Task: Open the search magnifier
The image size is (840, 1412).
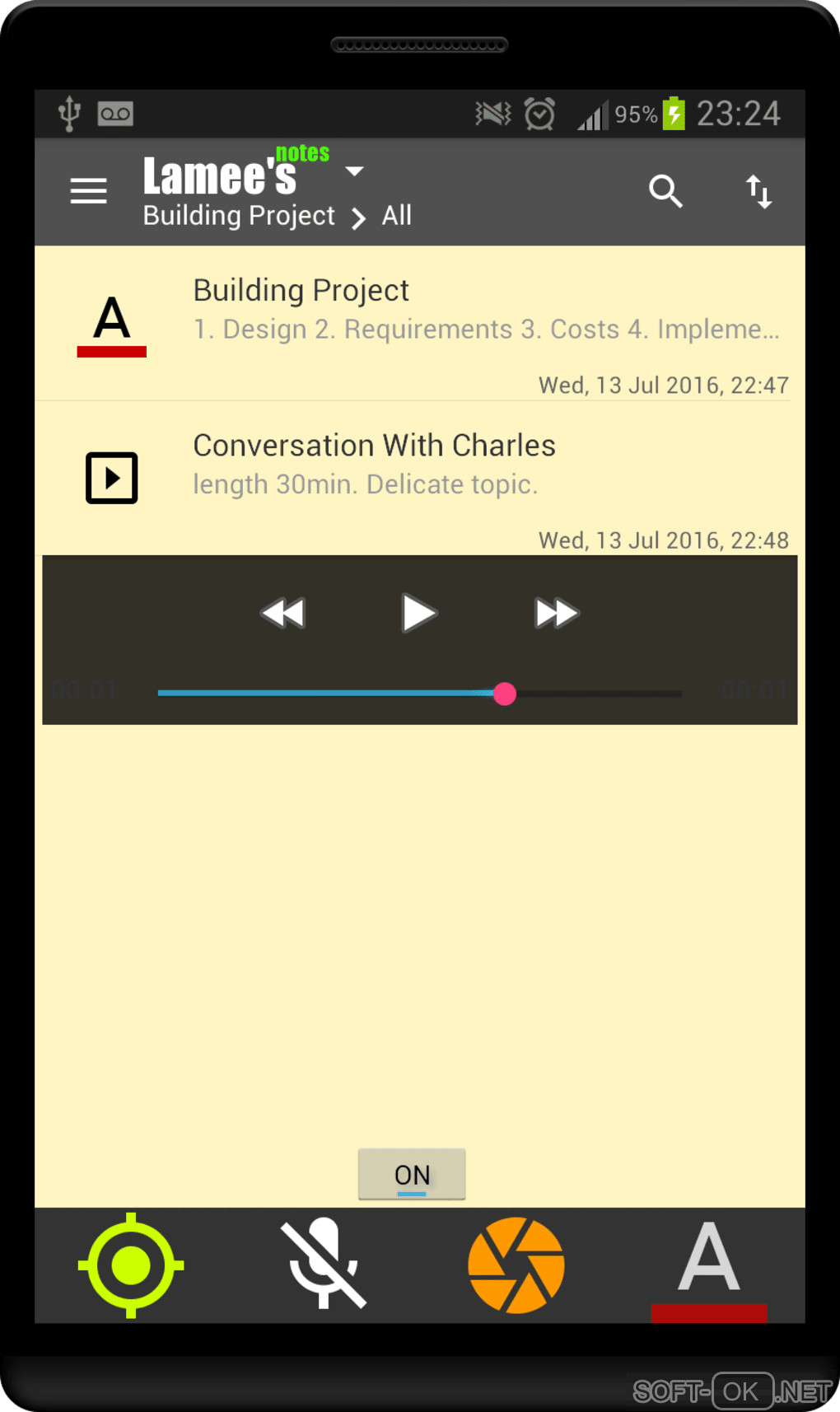Action: tap(665, 191)
